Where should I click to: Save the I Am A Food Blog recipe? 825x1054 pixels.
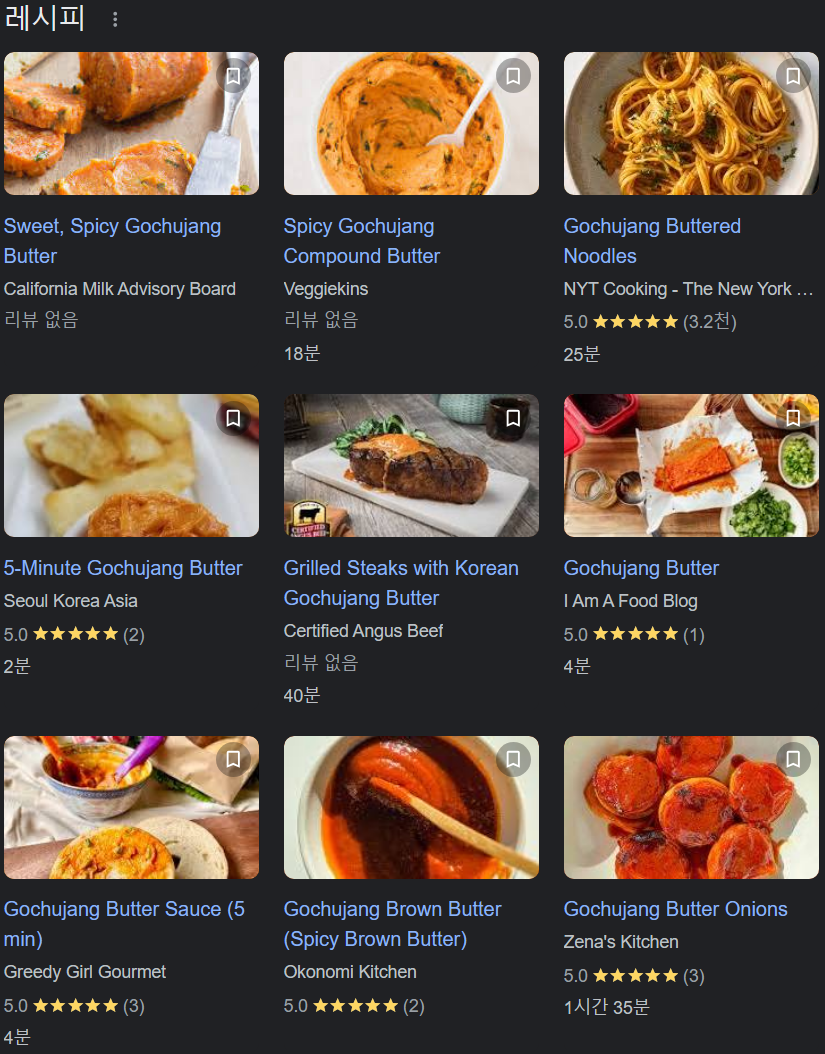(x=793, y=418)
